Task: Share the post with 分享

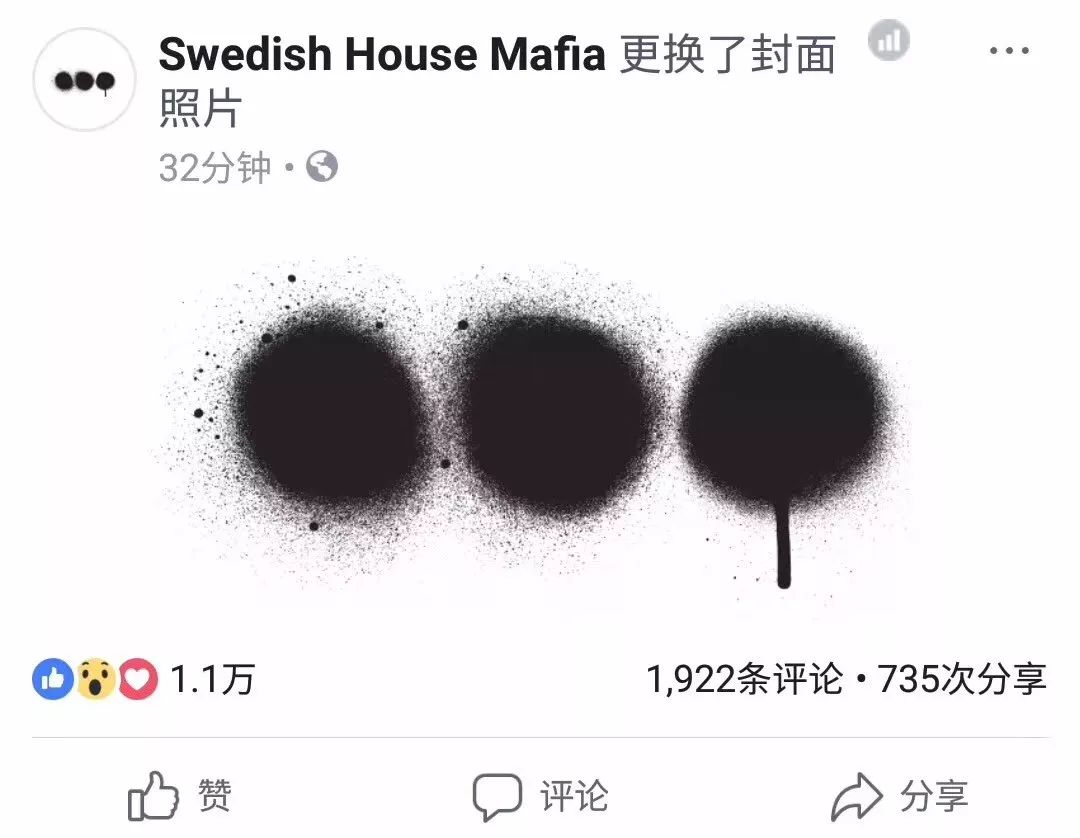Action: (900, 797)
